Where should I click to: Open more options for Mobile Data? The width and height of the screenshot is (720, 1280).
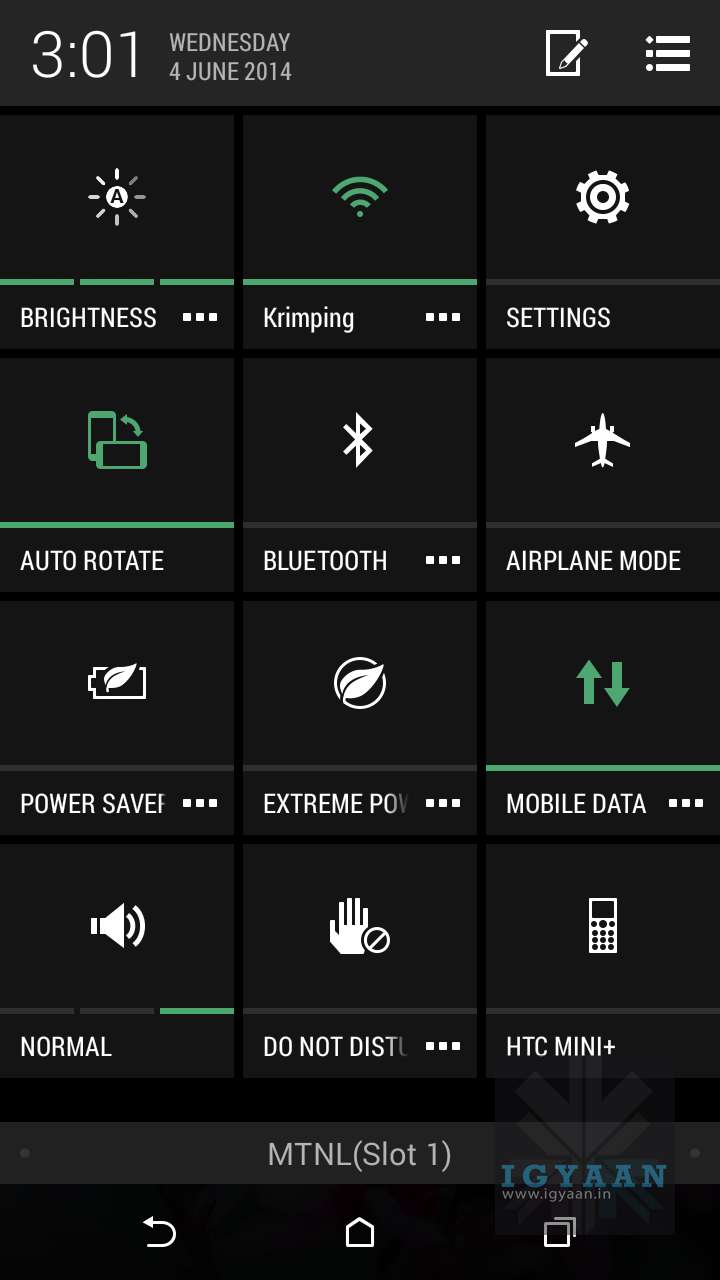pos(686,804)
